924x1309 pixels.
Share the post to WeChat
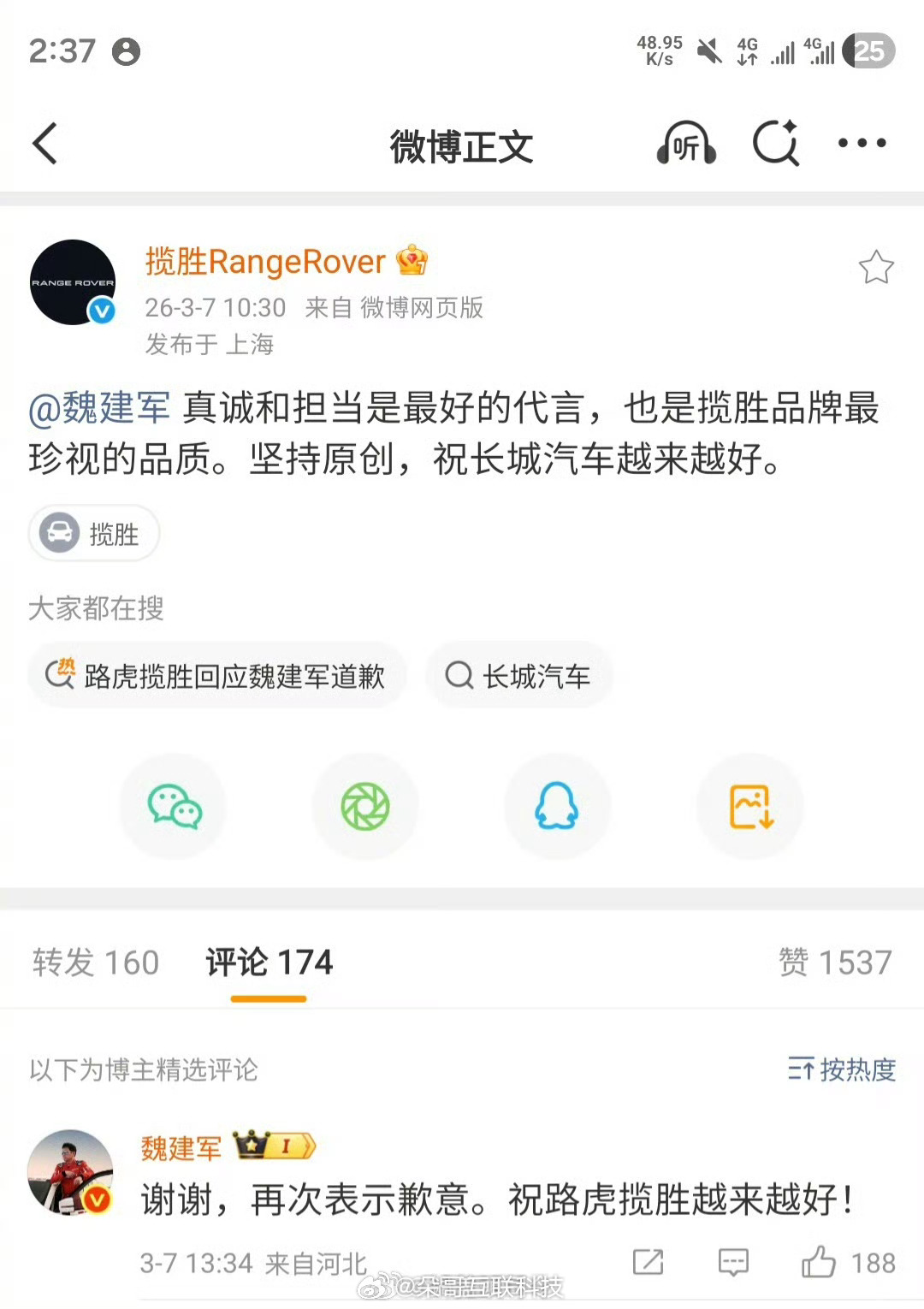[x=173, y=807]
